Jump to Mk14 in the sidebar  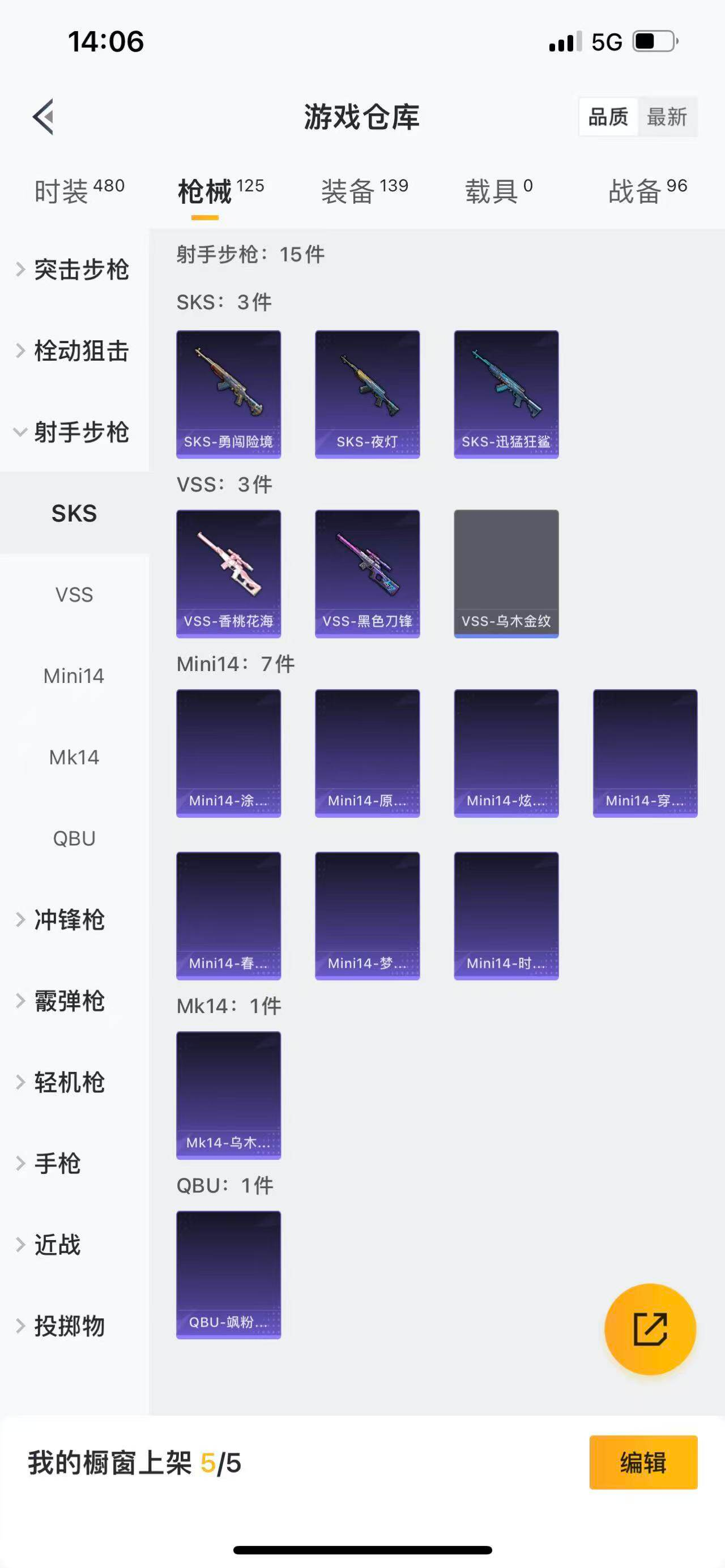coord(74,757)
